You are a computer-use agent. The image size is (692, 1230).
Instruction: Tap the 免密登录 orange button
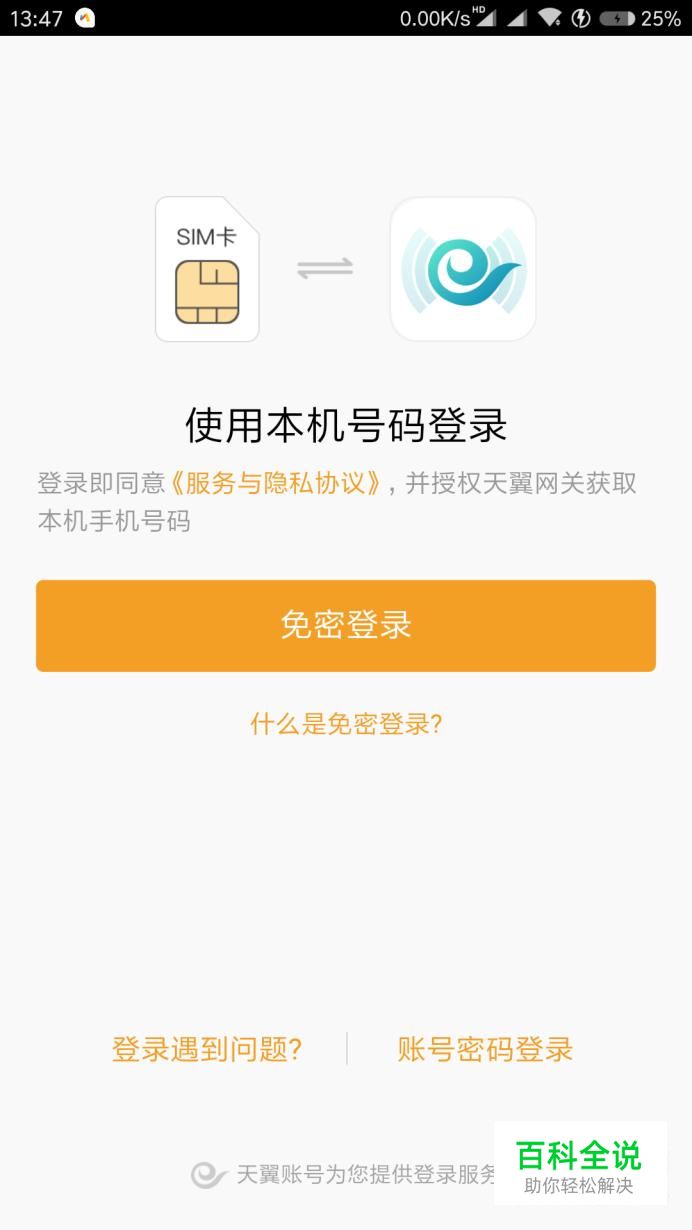(x=346, y=625)
